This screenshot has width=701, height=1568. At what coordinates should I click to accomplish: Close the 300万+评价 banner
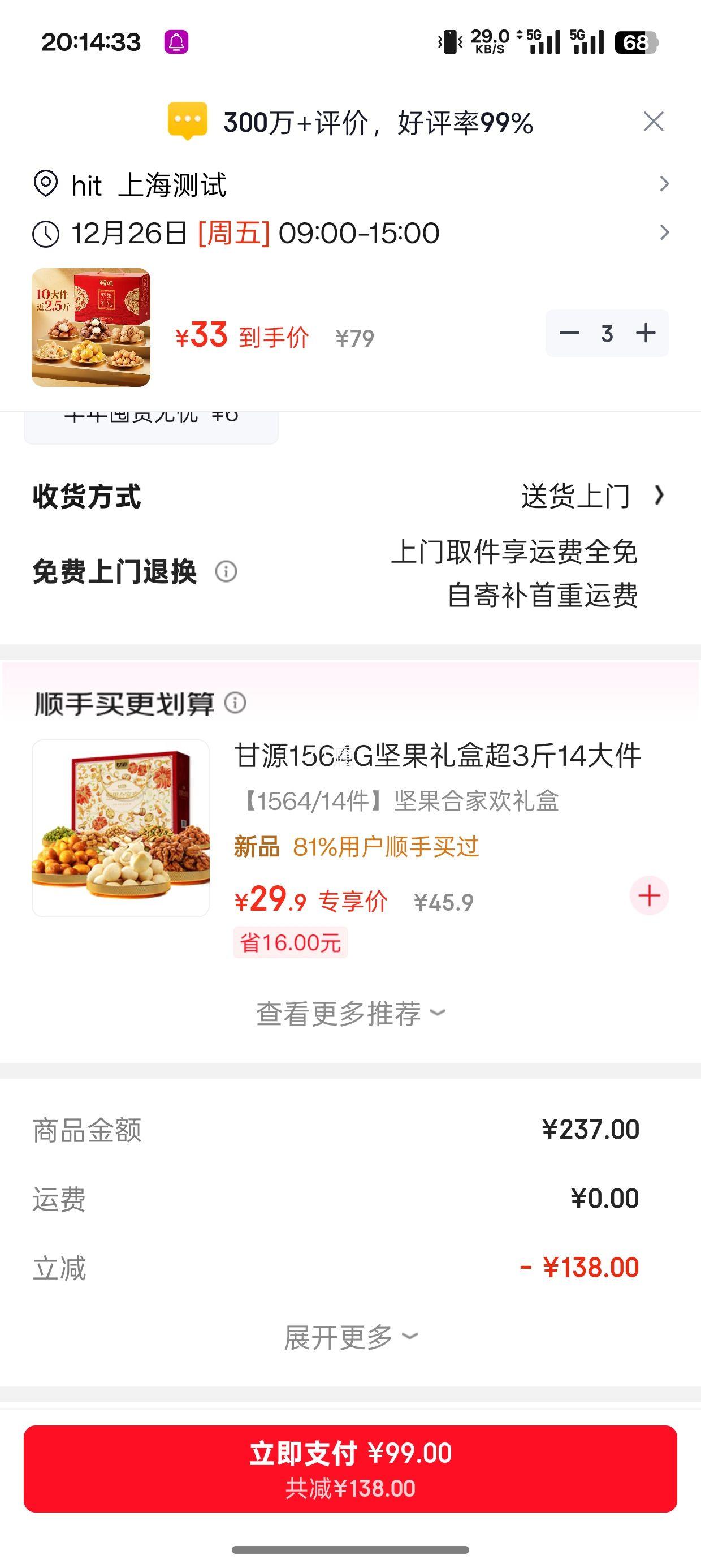click(654, 122)
